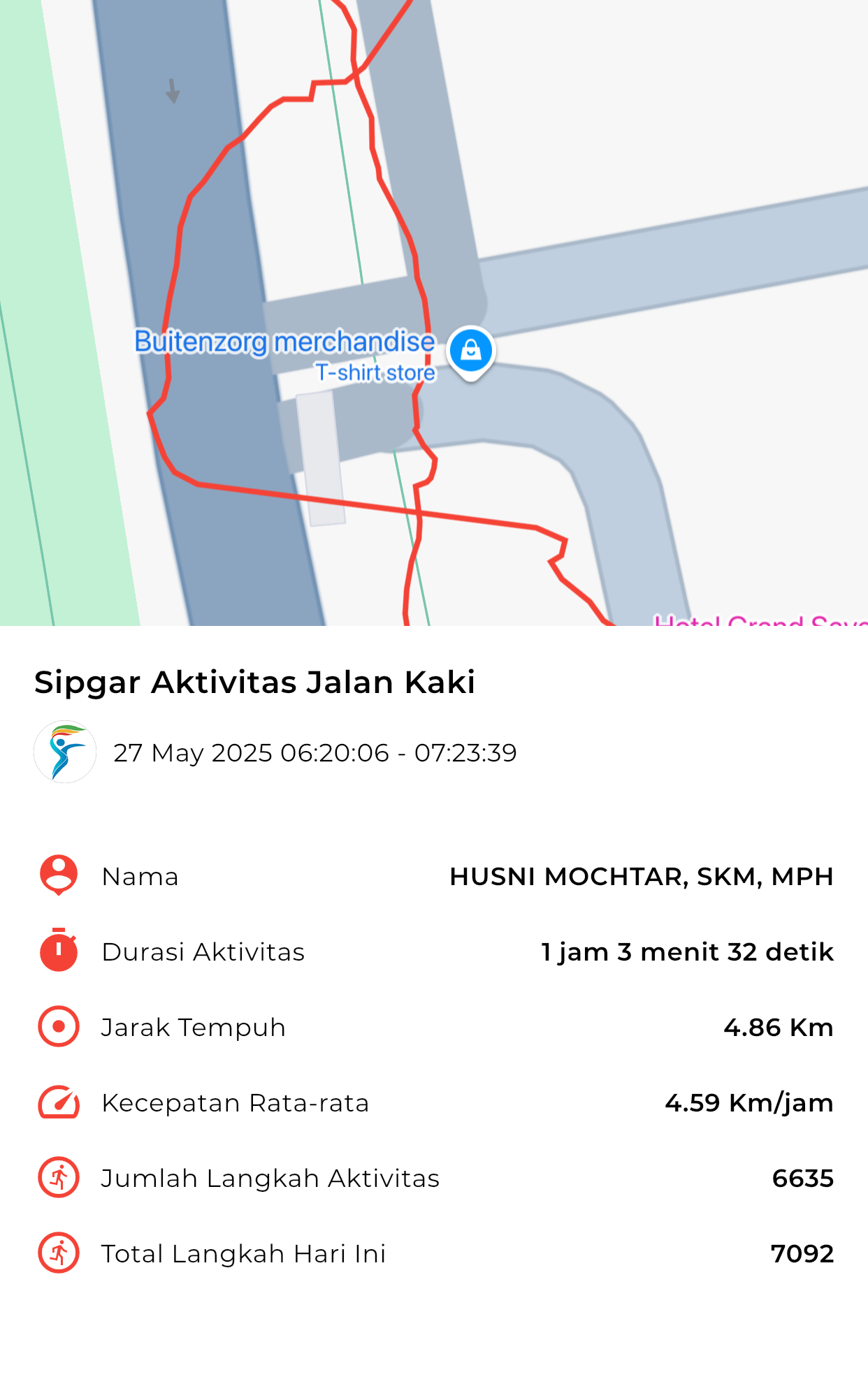
Task: Select the 4.59 Km/jam average speed value
Action: [746, 1102]
